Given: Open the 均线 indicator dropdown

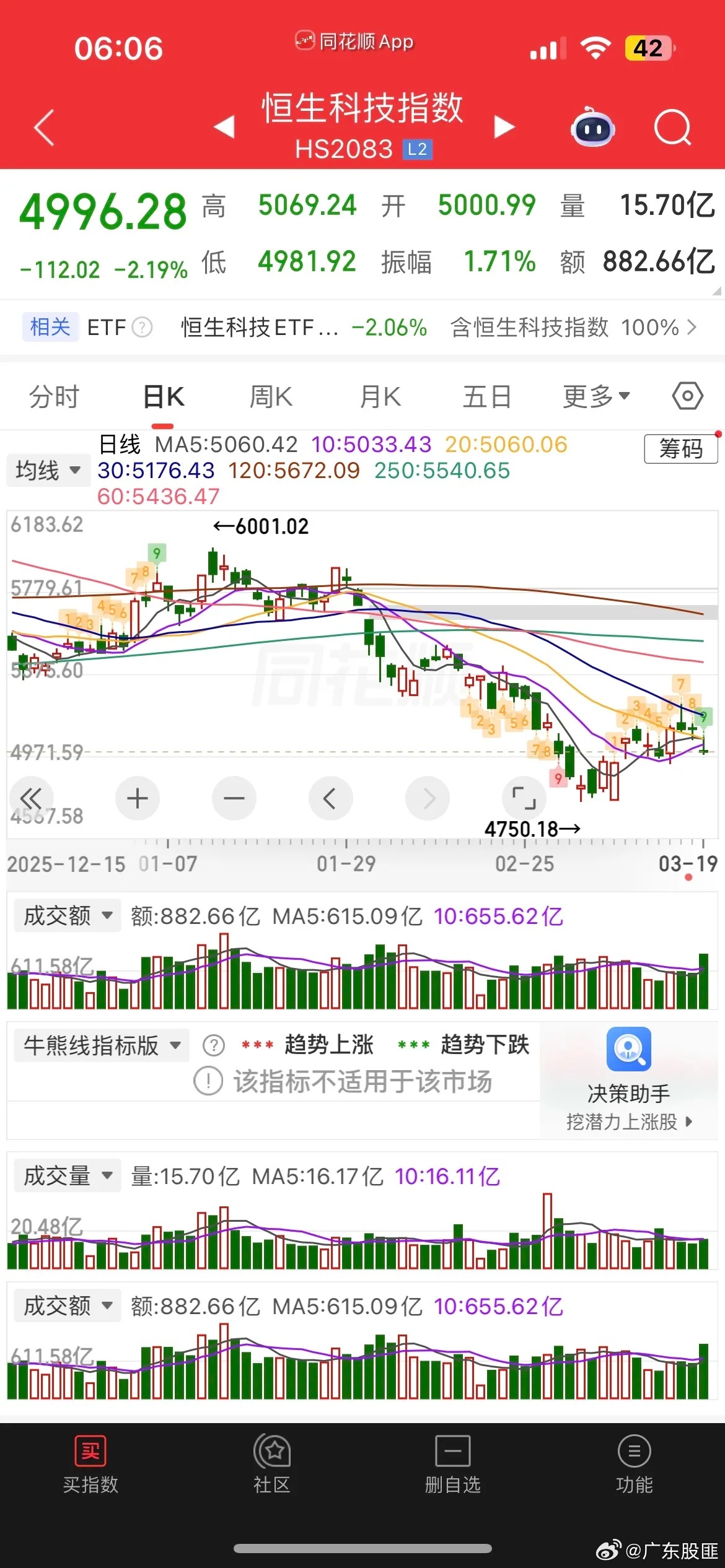Looking at the screenshot, I should pos(48,471).
